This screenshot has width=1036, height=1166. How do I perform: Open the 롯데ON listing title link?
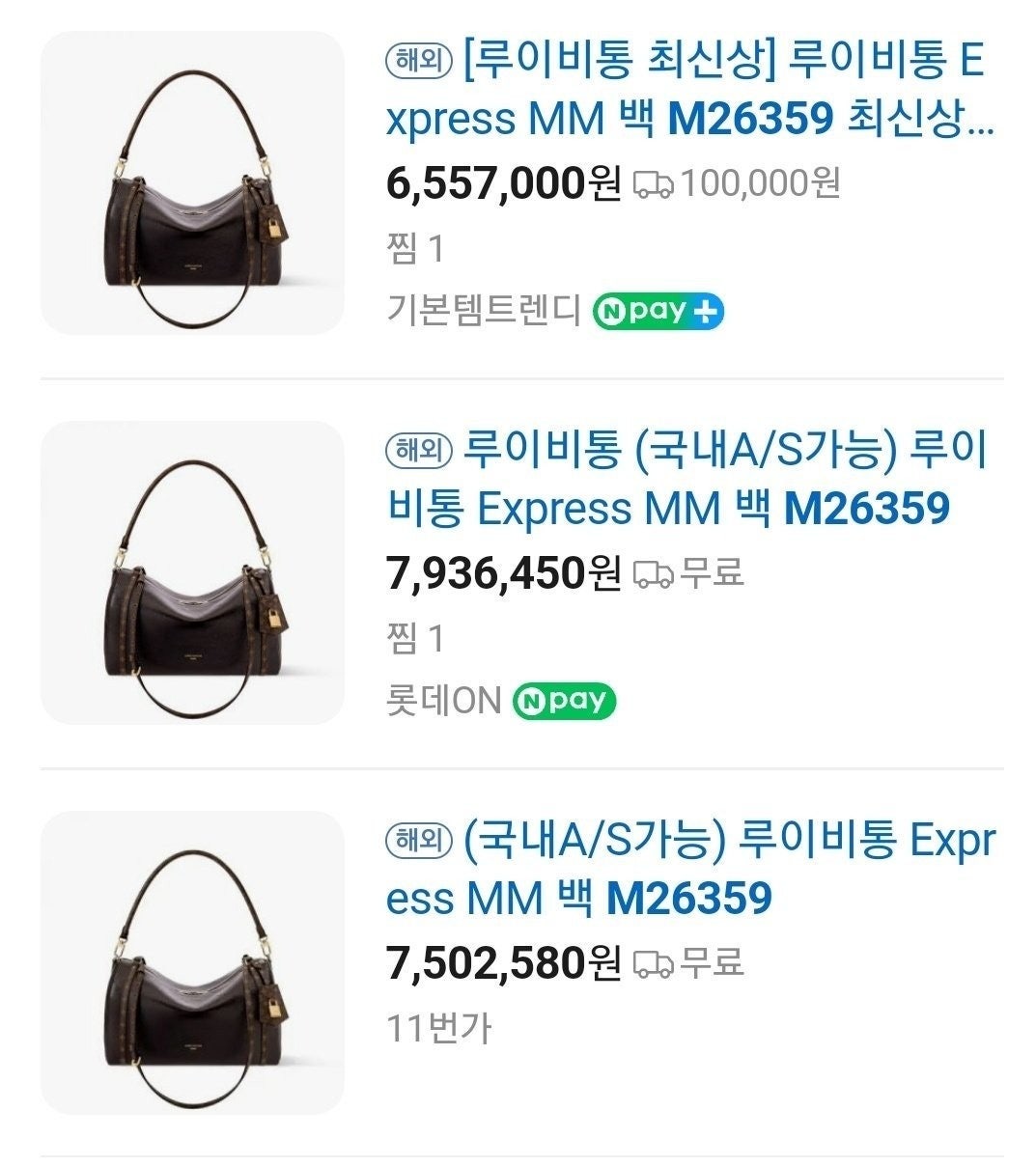click(x=684, y=480)
